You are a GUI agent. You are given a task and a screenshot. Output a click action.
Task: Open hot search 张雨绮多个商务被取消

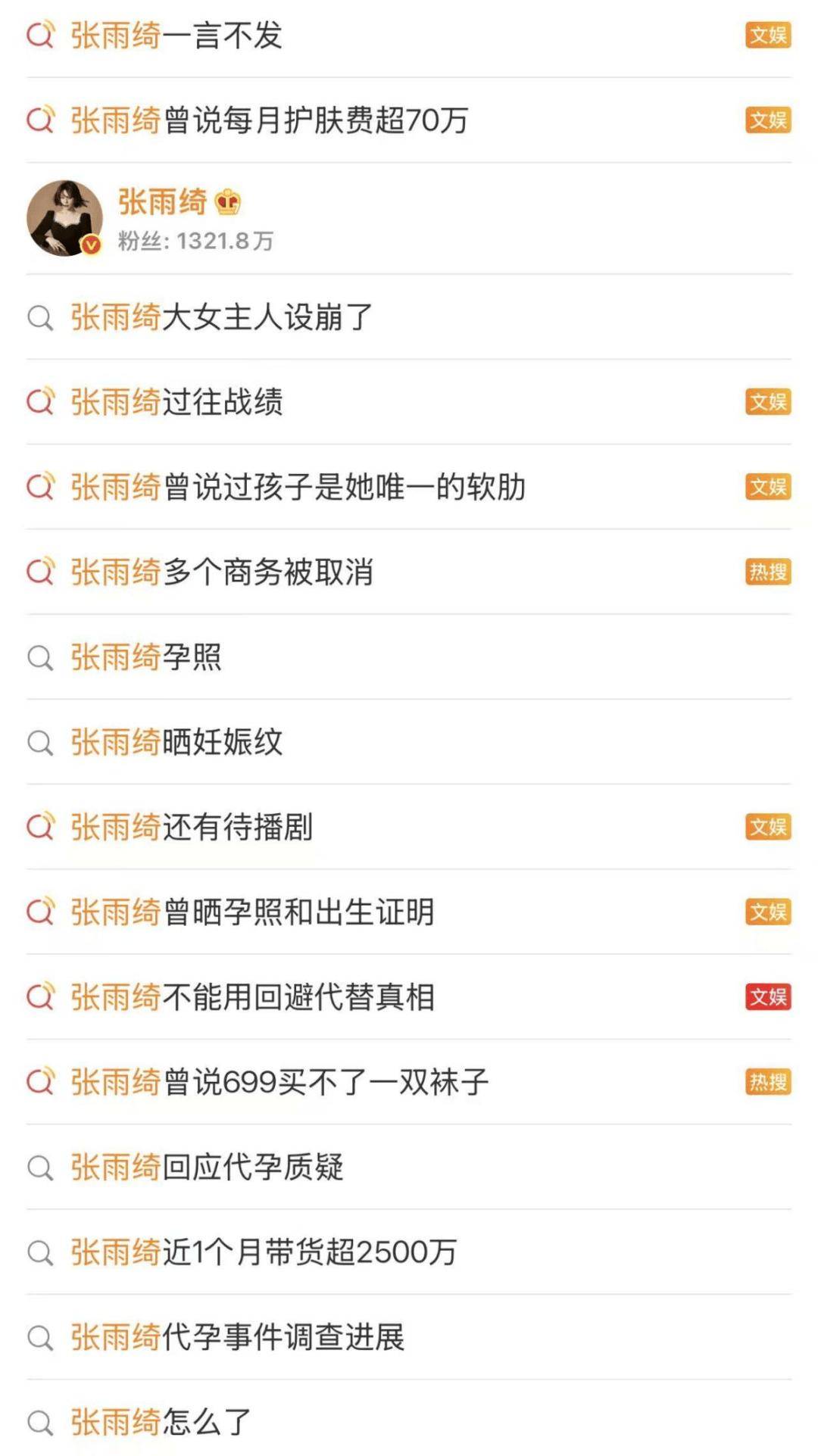pyautogui.click(x=223, y=572)
